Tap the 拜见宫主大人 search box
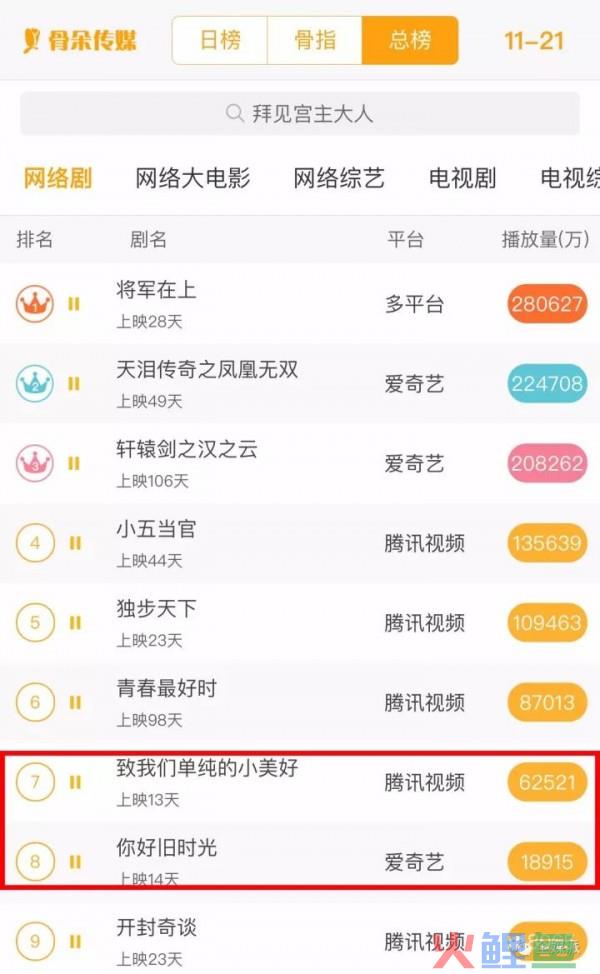This screenshot has width=600, height=974. click(300, 114)
